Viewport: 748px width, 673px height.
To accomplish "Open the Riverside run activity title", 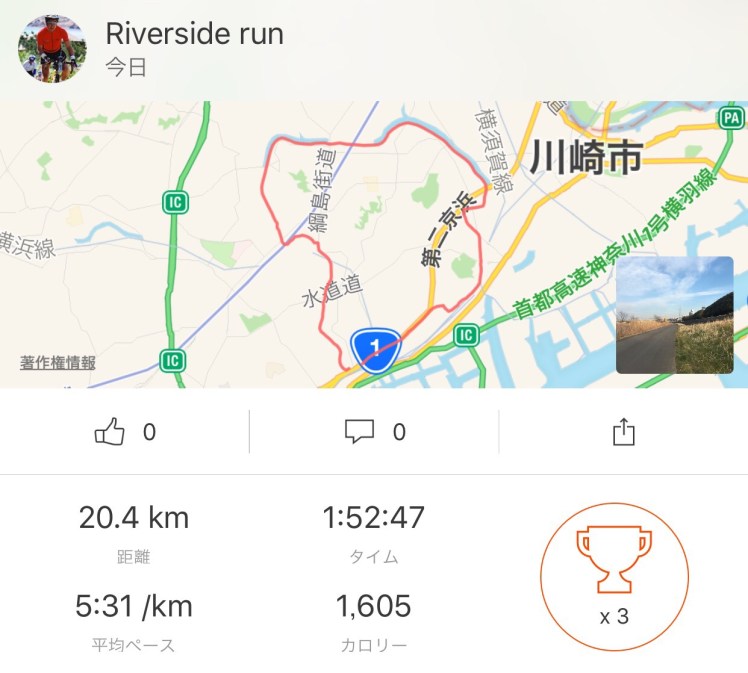I will (x=195, y=34).
